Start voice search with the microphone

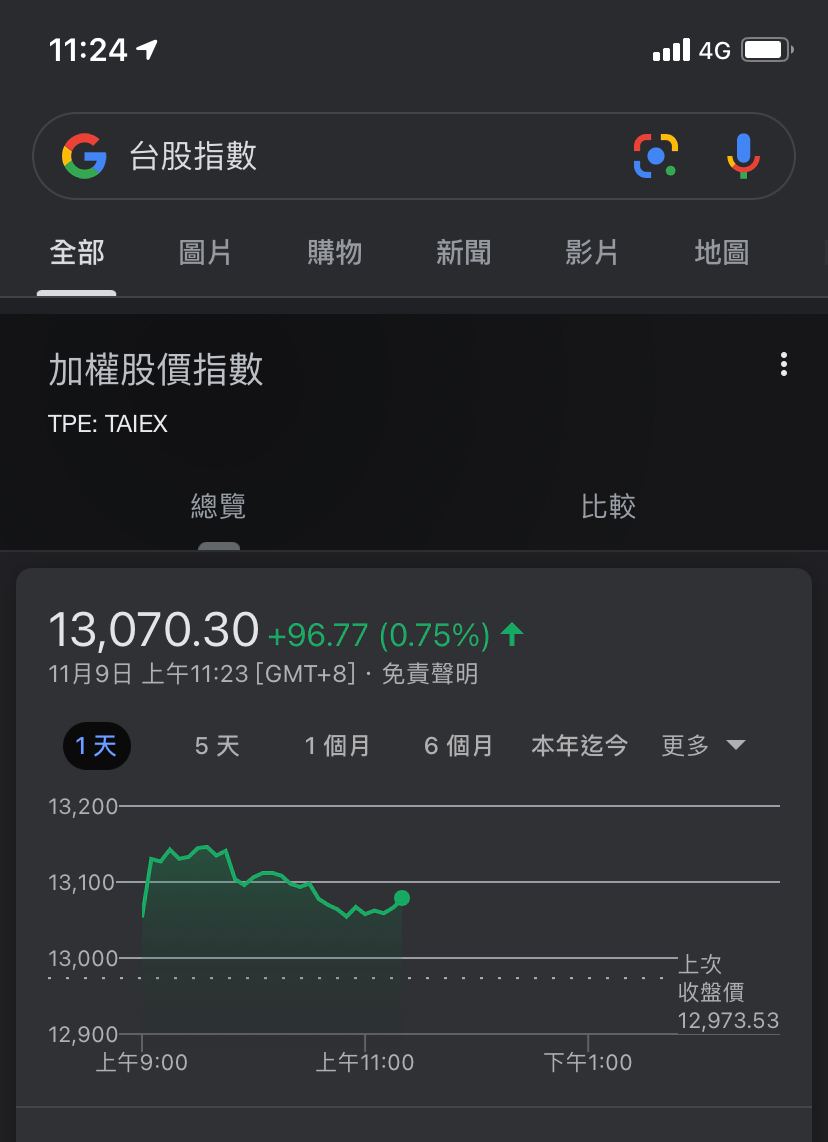coord(742,156)
